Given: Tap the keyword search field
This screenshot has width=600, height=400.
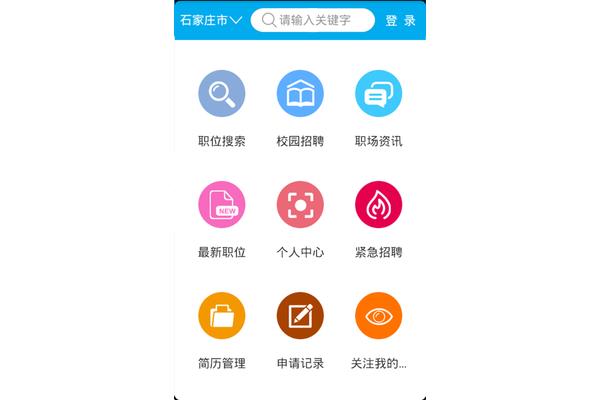Looking at the screenshot, I should click(313, 20).
